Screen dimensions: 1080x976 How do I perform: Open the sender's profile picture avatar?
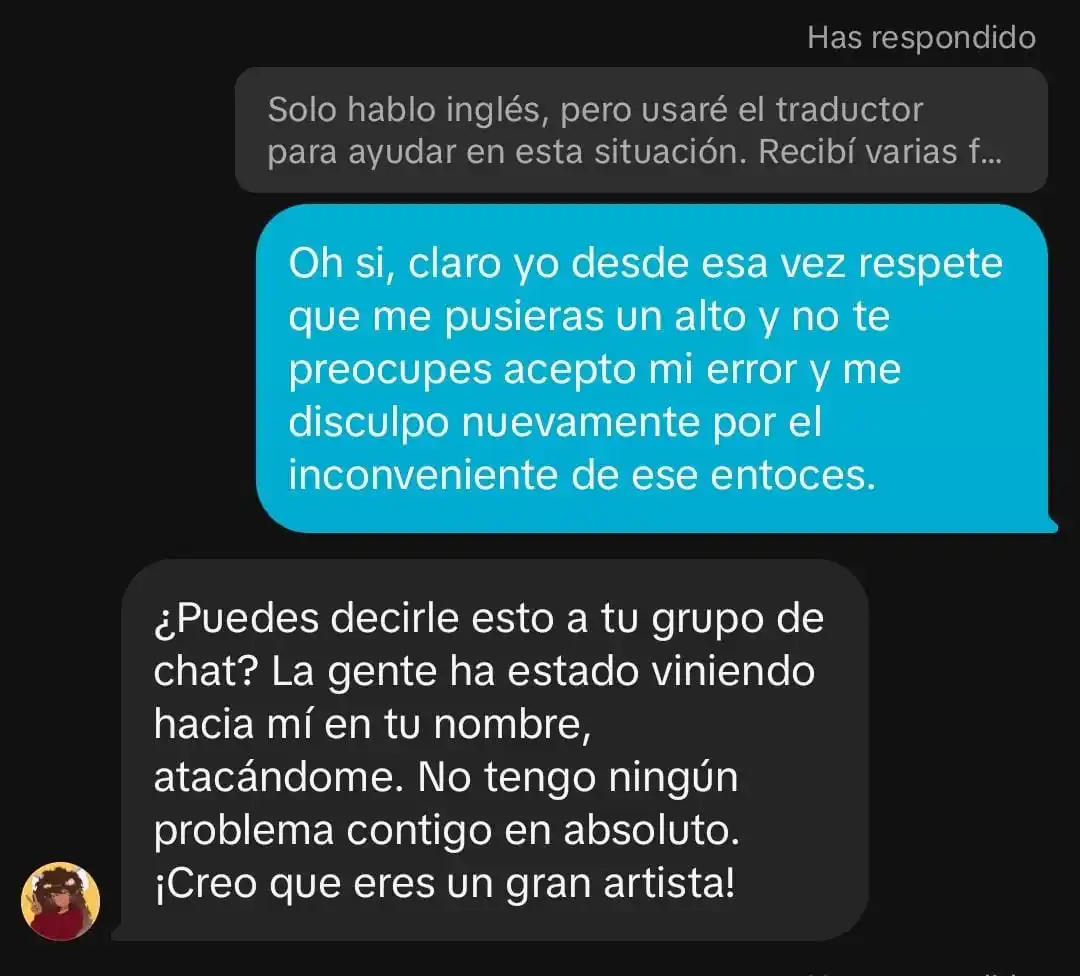pyautogui.click(x=60, y=901)
